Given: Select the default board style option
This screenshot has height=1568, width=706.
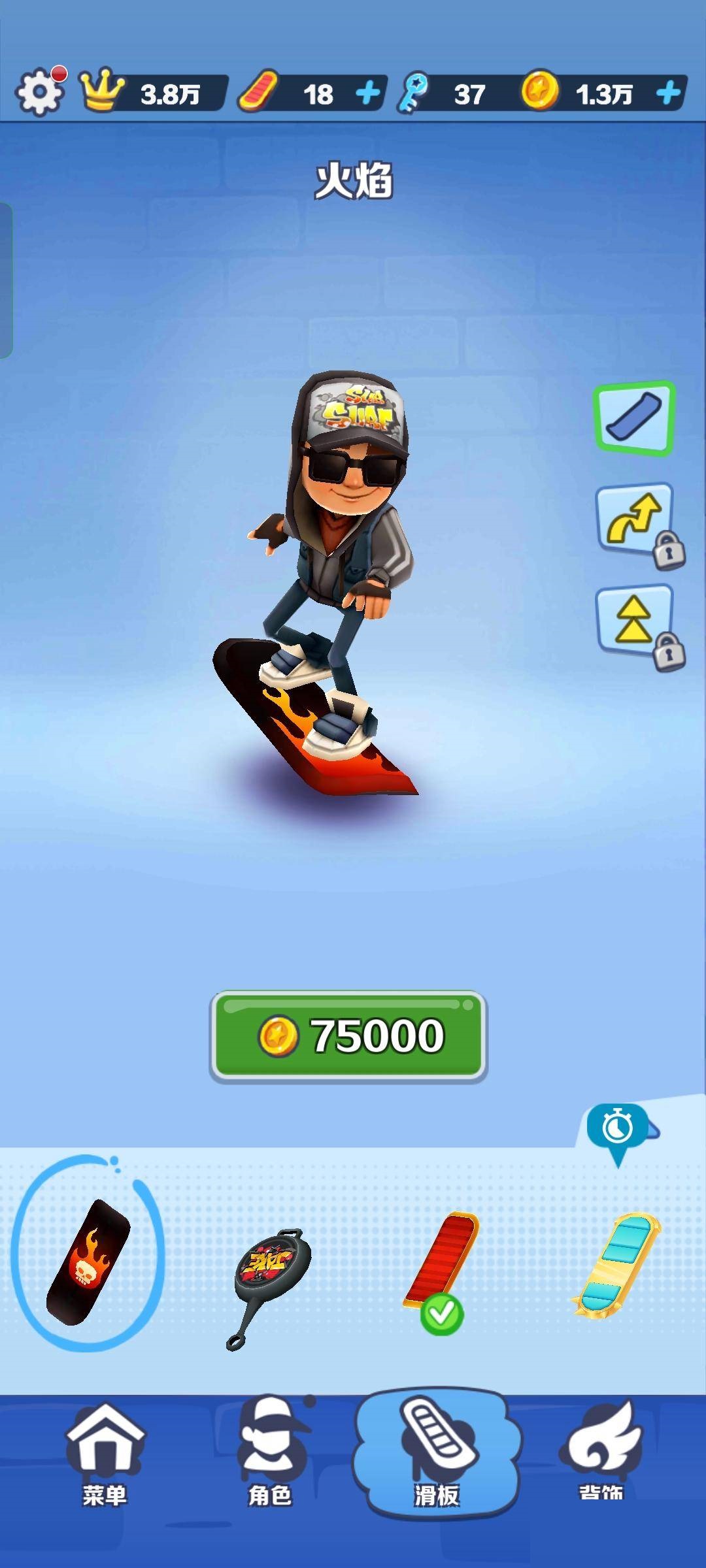Looking at the screenshot, I should [x=633, y=418].
